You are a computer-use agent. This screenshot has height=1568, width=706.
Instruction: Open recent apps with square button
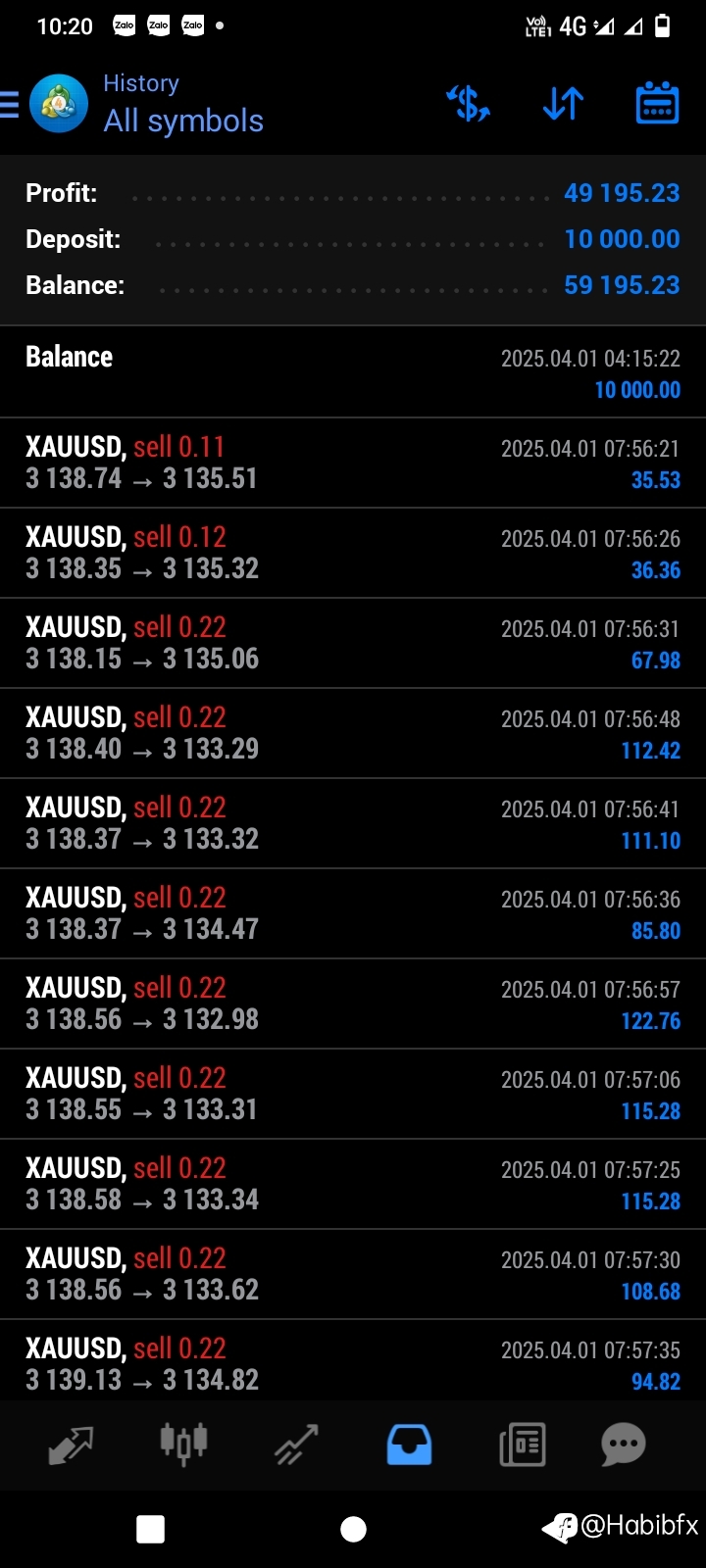(x=150, y=1529)
